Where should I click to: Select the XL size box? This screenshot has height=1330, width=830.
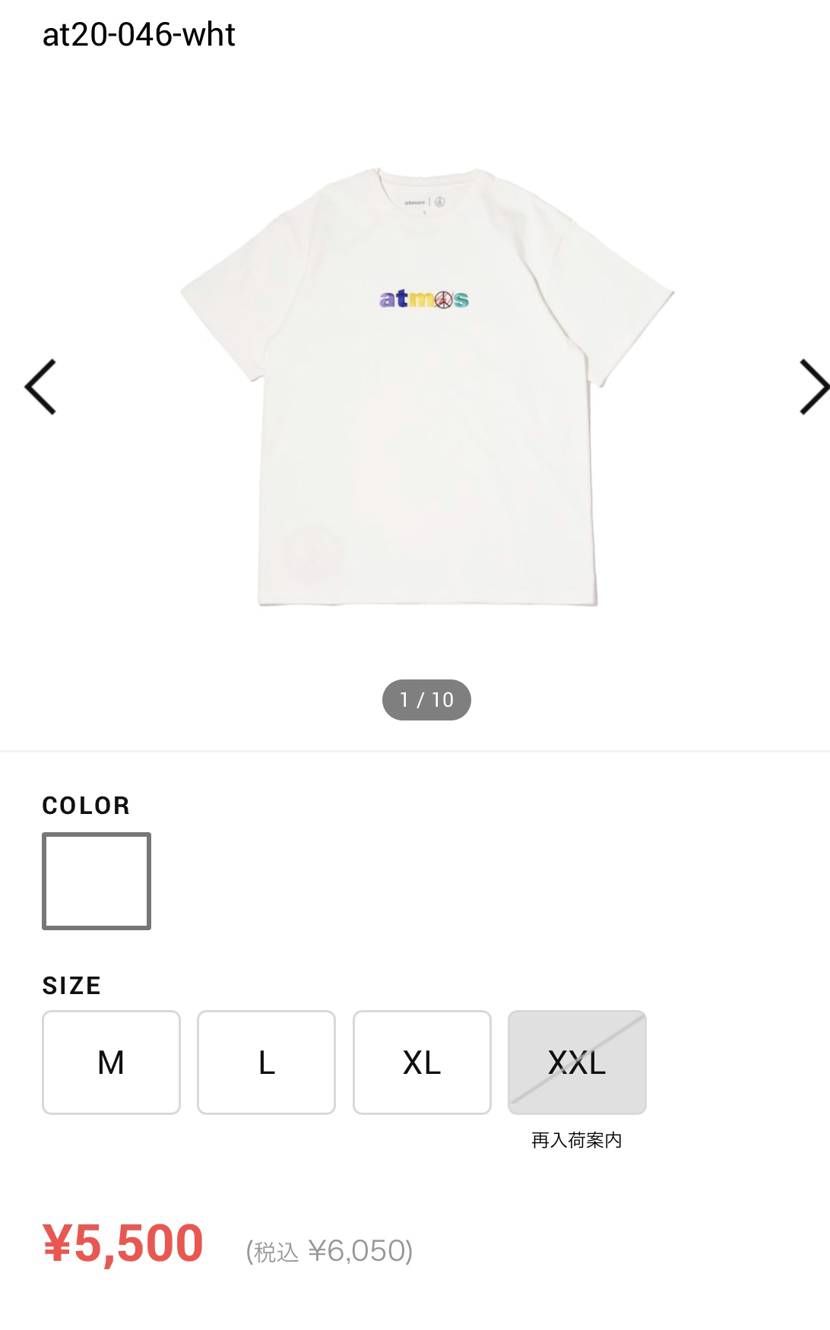[x=421, y=1062]
